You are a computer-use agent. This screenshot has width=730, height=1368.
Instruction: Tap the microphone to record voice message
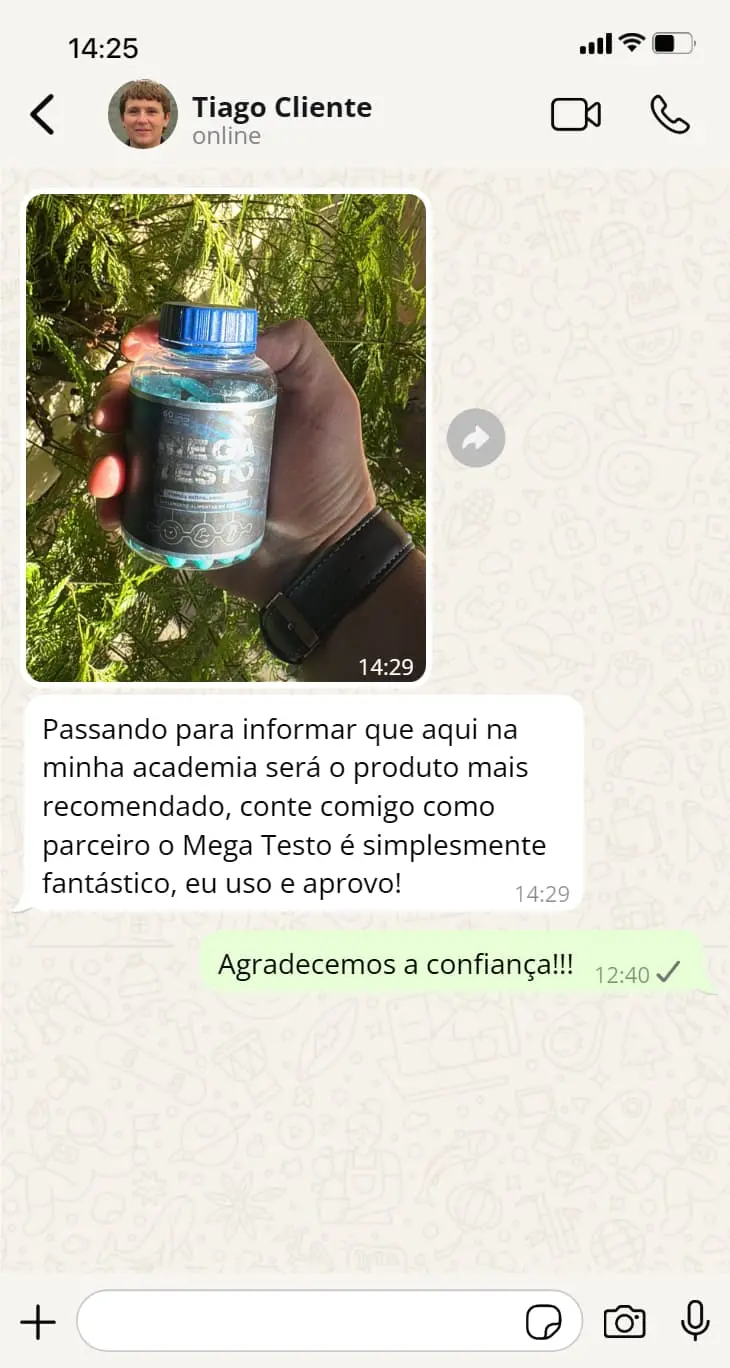pyautogui.click(x=695, y=1322)
